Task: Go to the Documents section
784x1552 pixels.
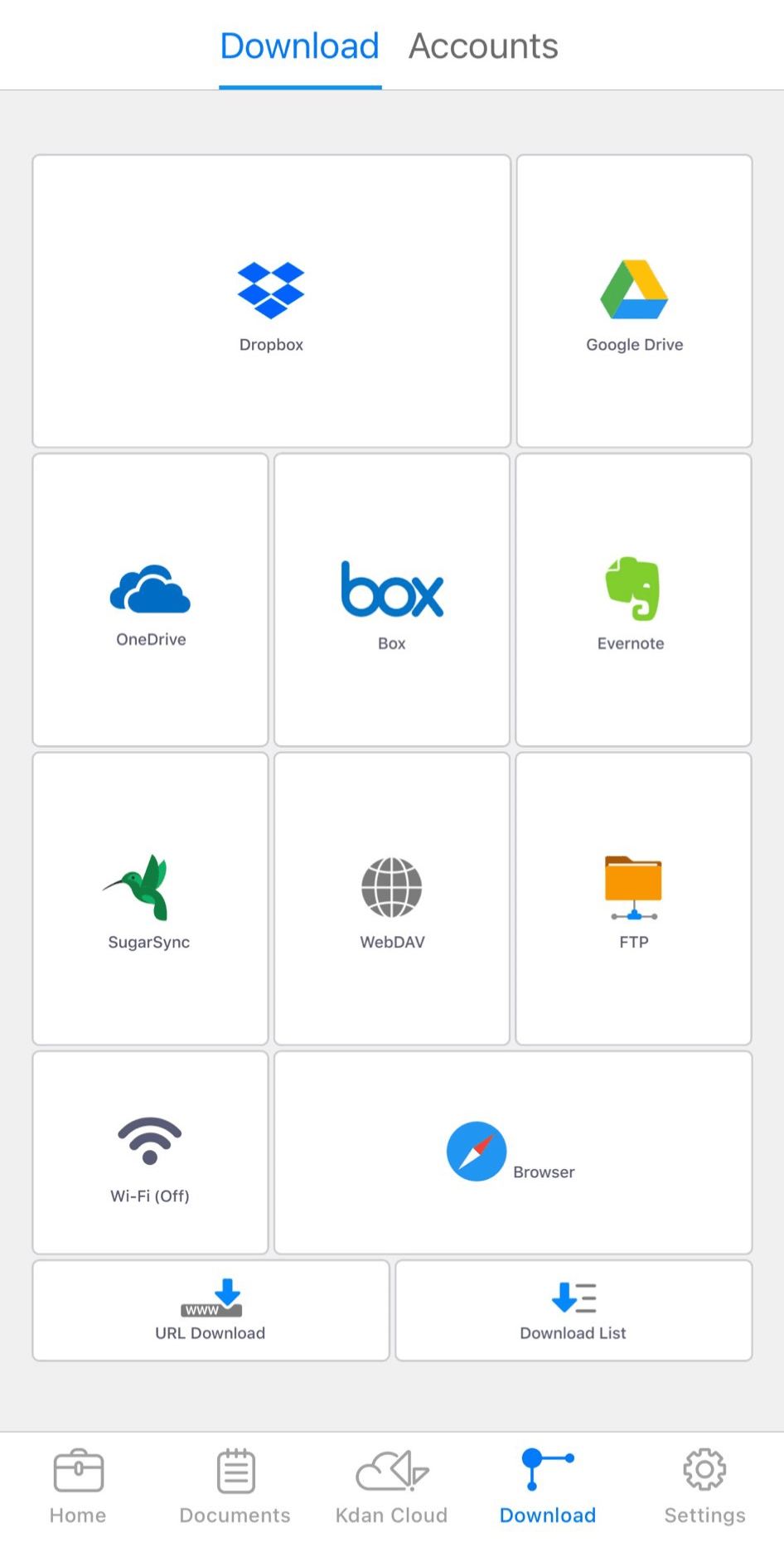Action: pos(235,1484)
